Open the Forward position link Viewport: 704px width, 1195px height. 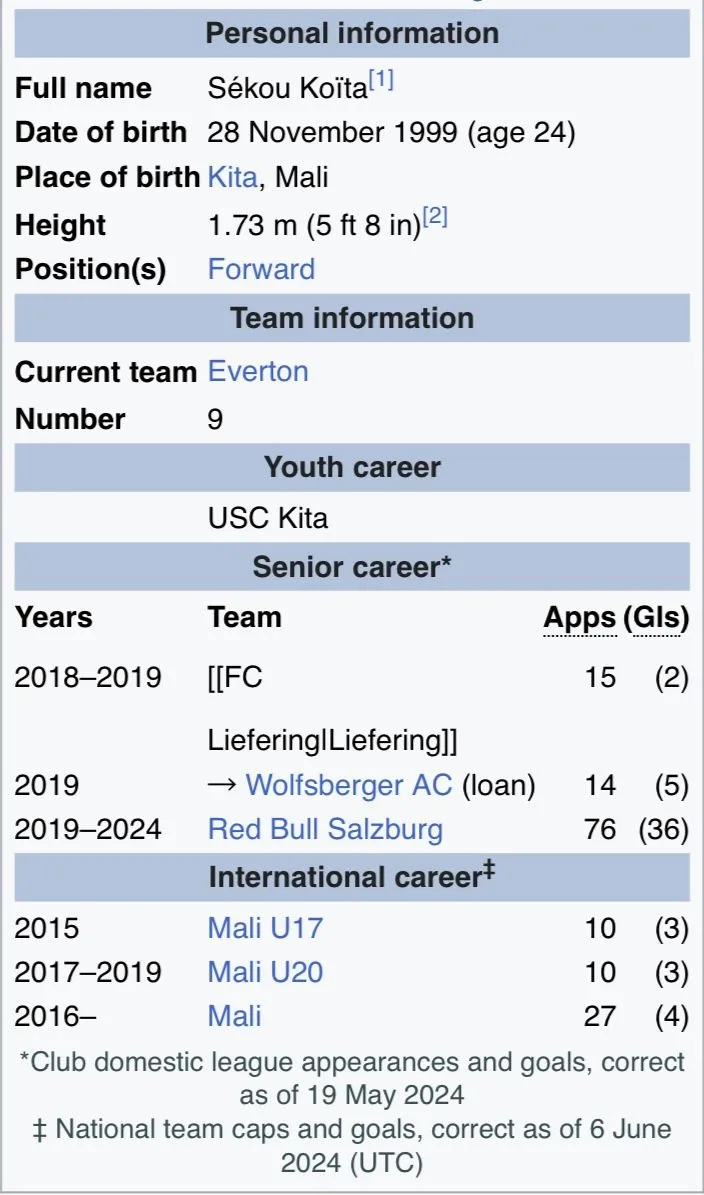(261, 269)
